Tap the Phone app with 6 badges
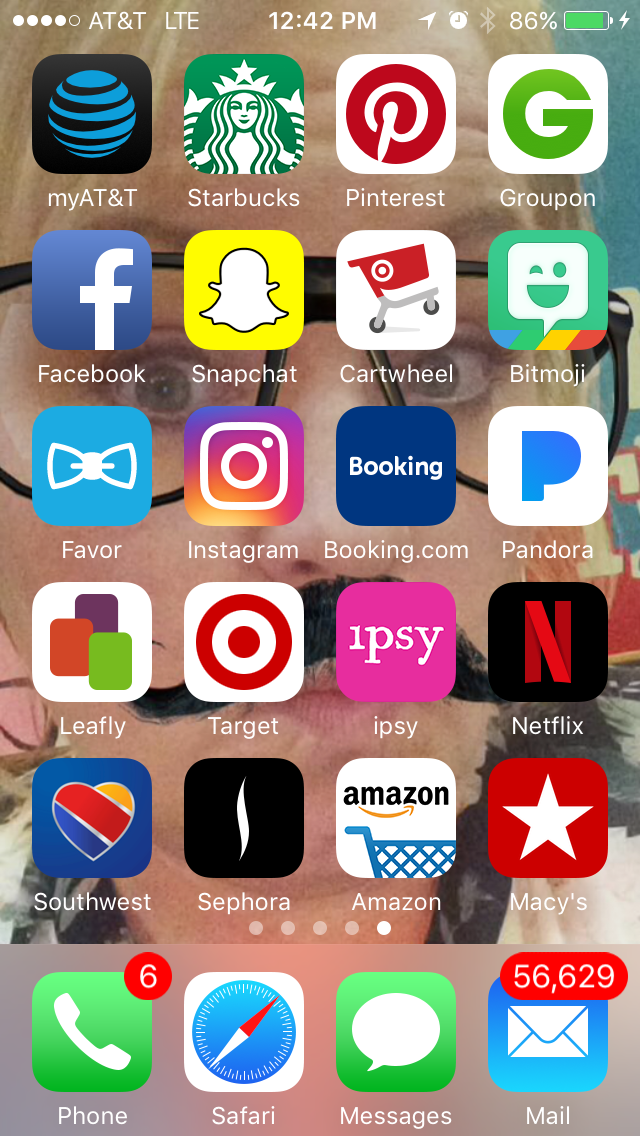 [92, 1032]
